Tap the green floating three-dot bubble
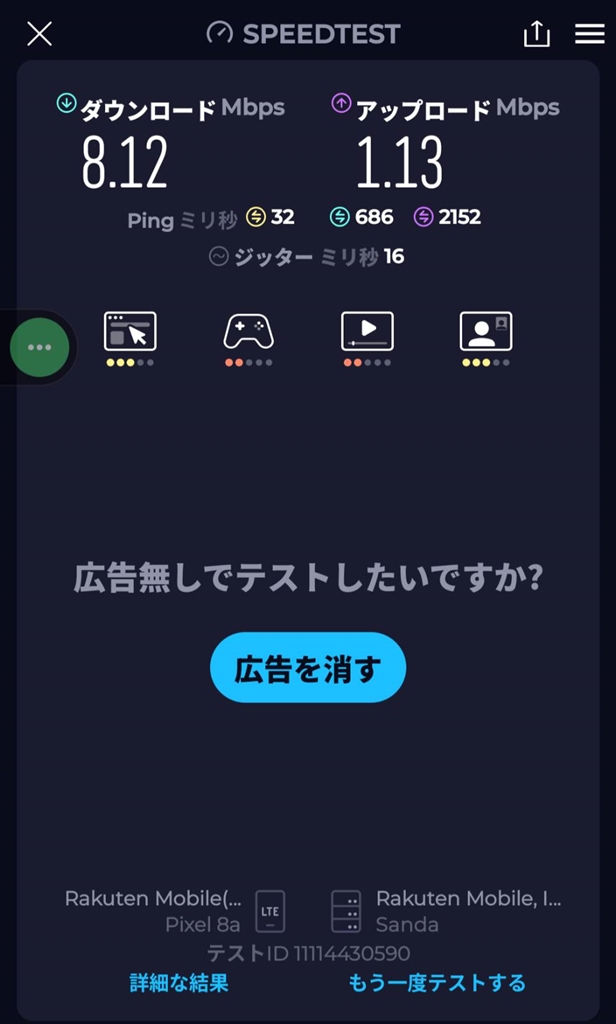Screen dimensions: 616x1024 pyautogui.click(x=40, y=347)
